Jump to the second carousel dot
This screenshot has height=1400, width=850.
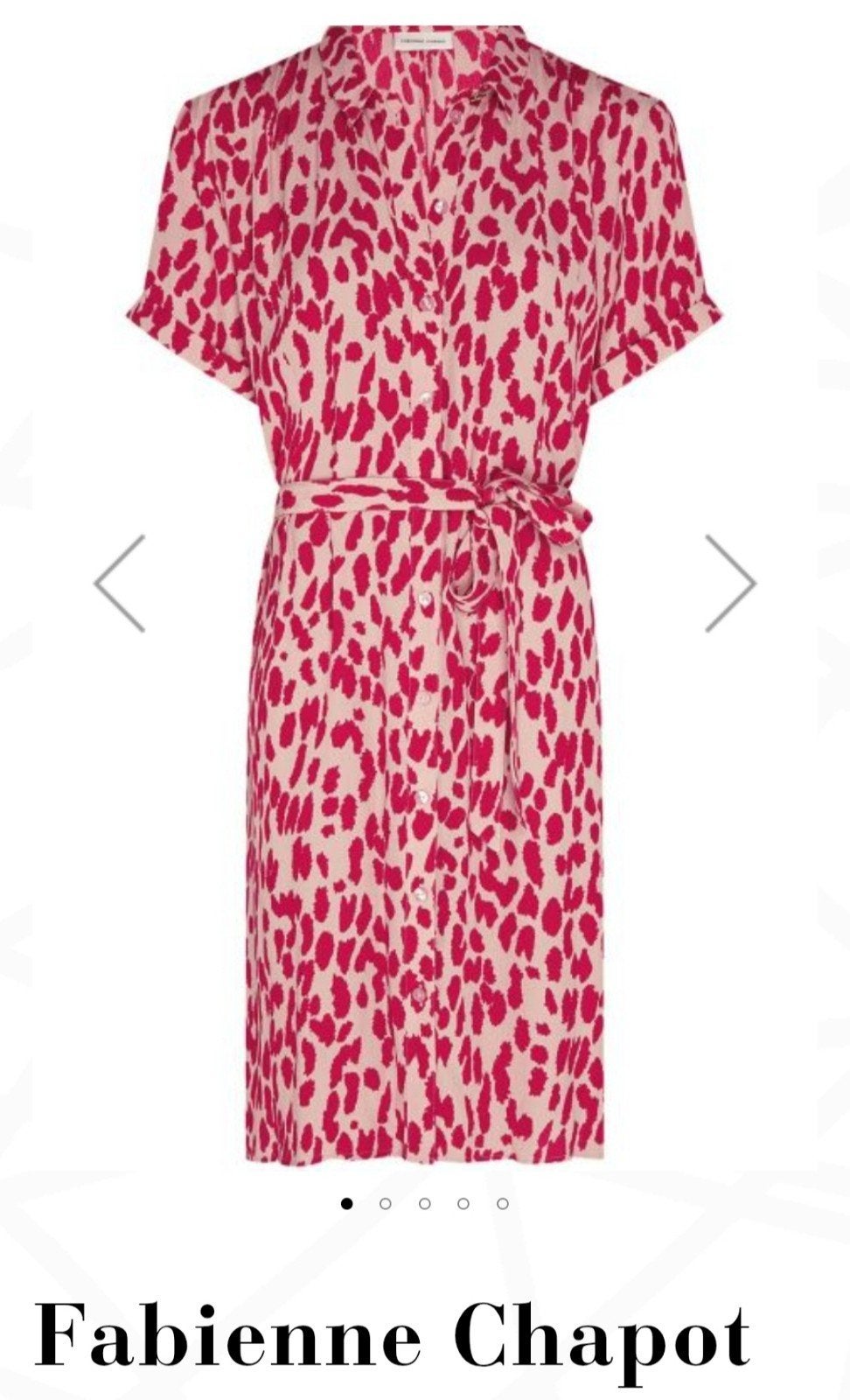386,1203
